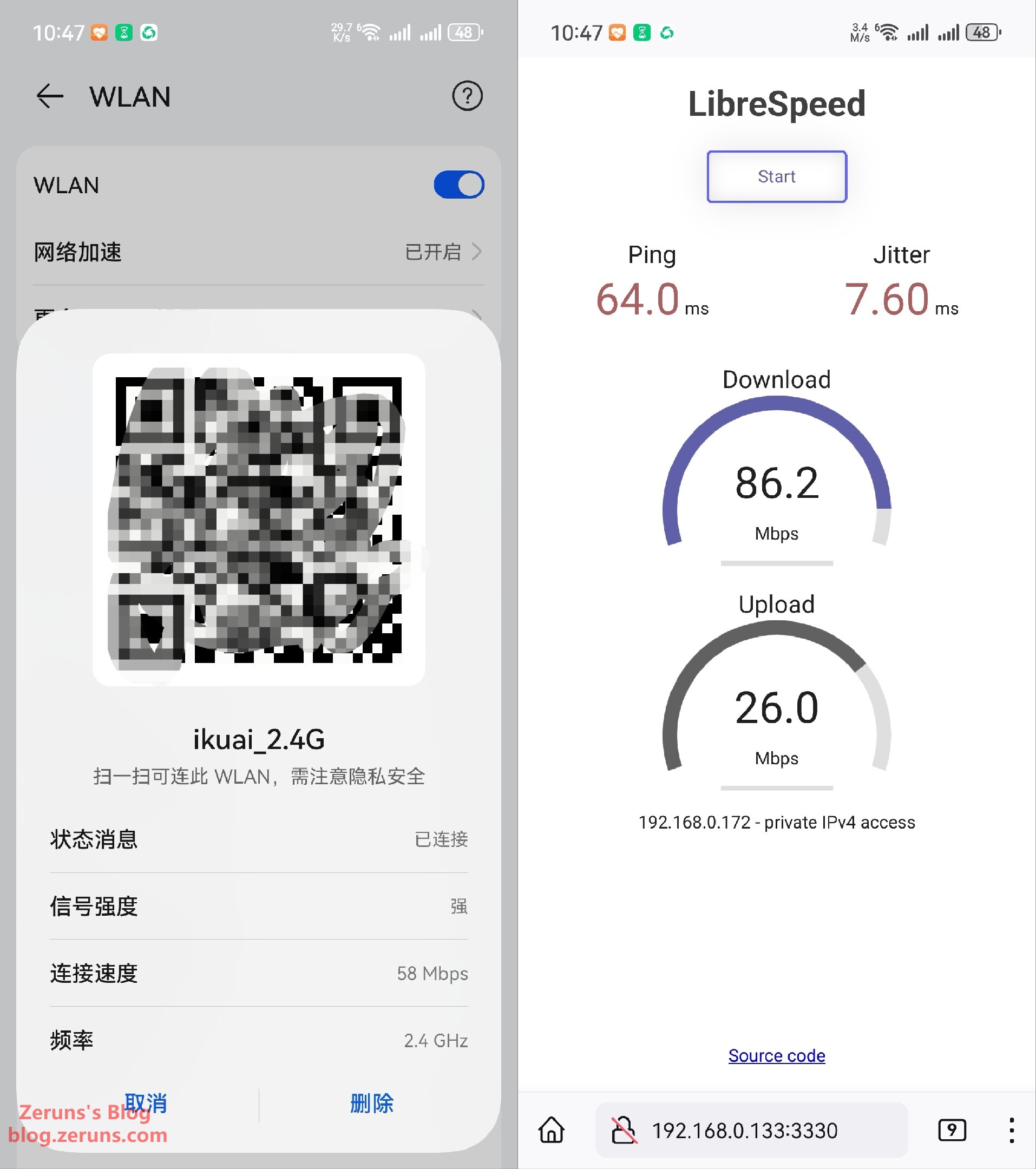Open the 网络加速 setting

coord(259,252)
